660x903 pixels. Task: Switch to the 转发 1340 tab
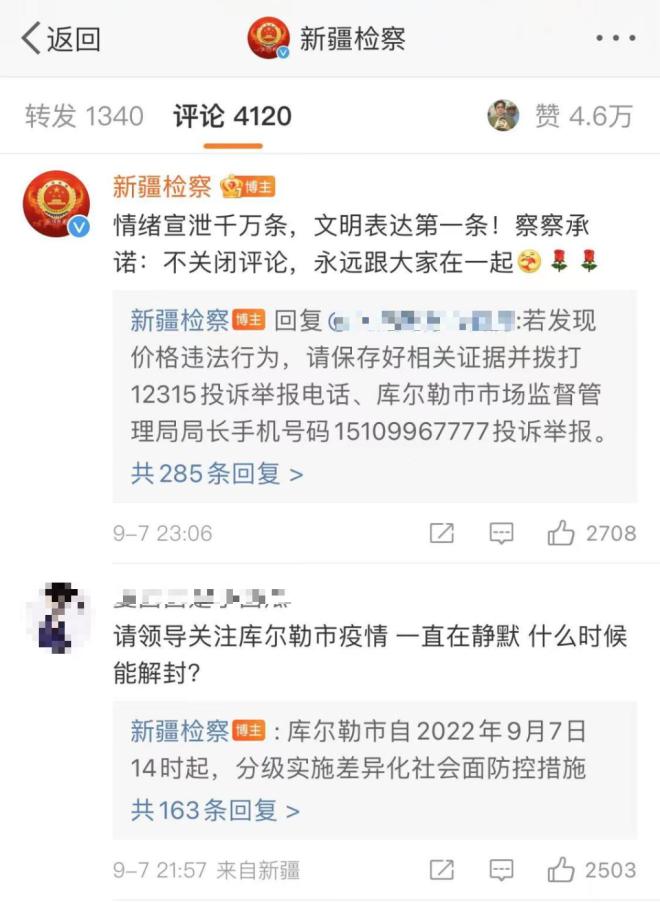[x=84, y=117]
